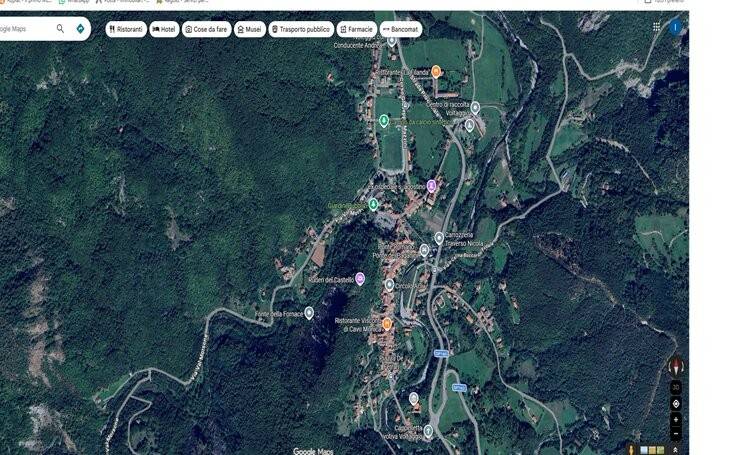752x455 pixels.
Task: Open the Google account avatar
Action: [675, 27]
